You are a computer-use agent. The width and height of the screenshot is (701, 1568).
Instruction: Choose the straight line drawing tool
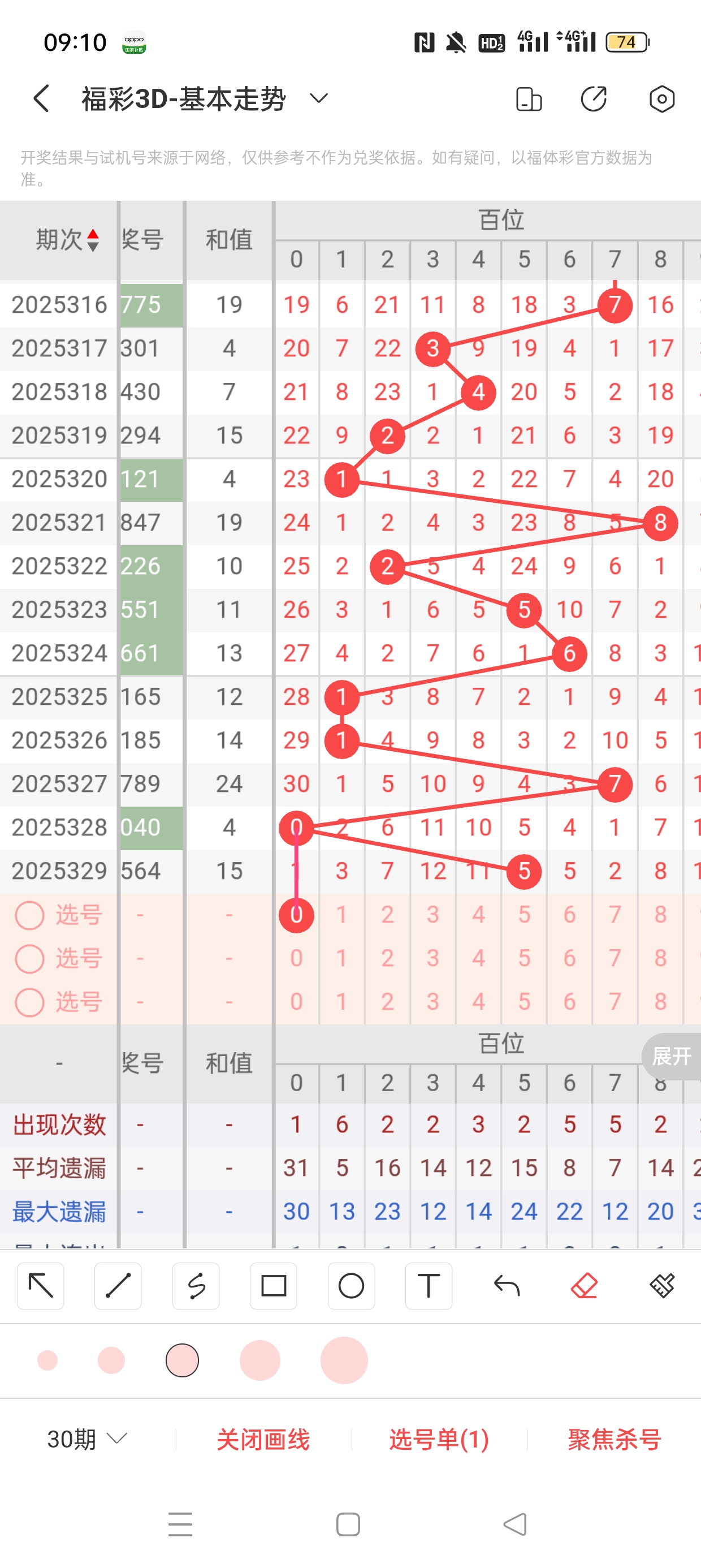(x=118, y=1286)
